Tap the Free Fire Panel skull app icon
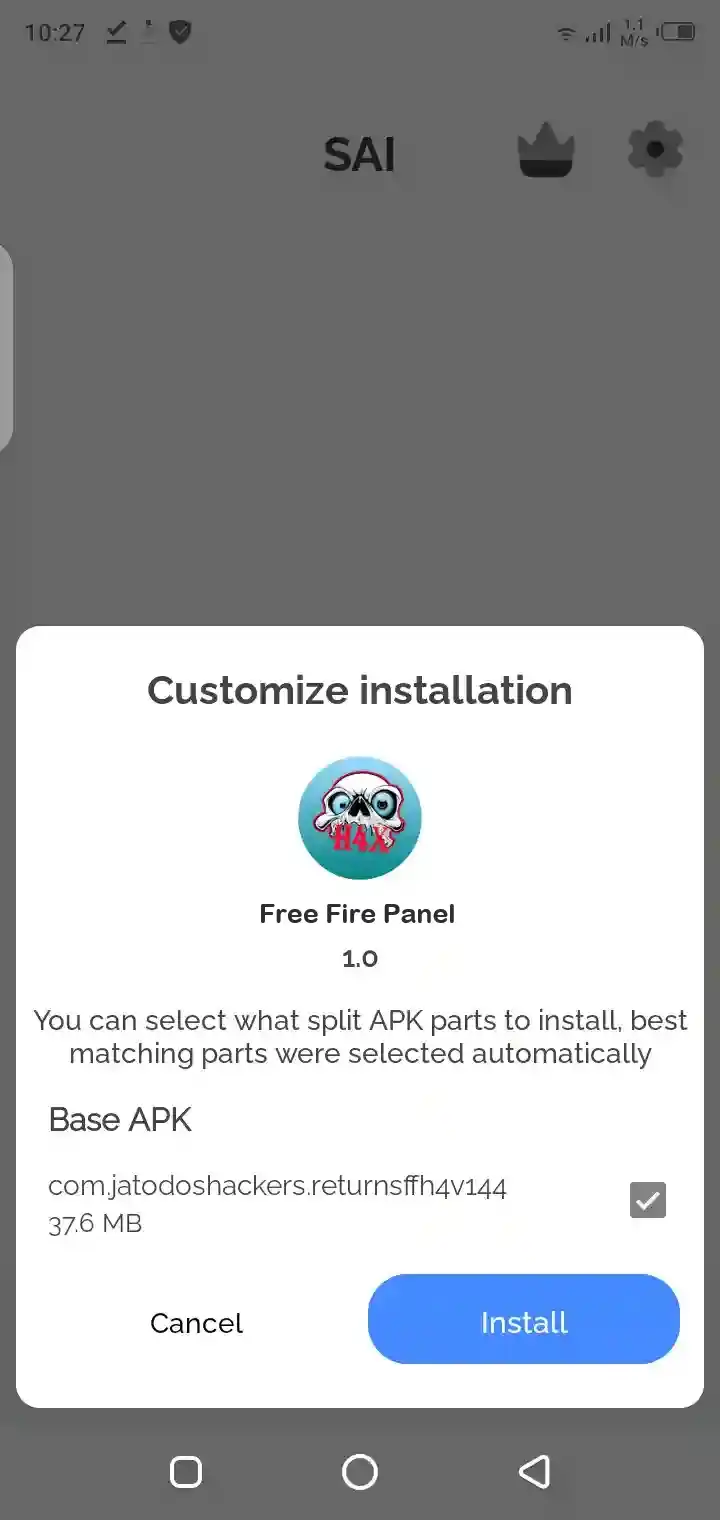Image resolution: width=720 pixels, height=1520 pixels. (359, 818)
